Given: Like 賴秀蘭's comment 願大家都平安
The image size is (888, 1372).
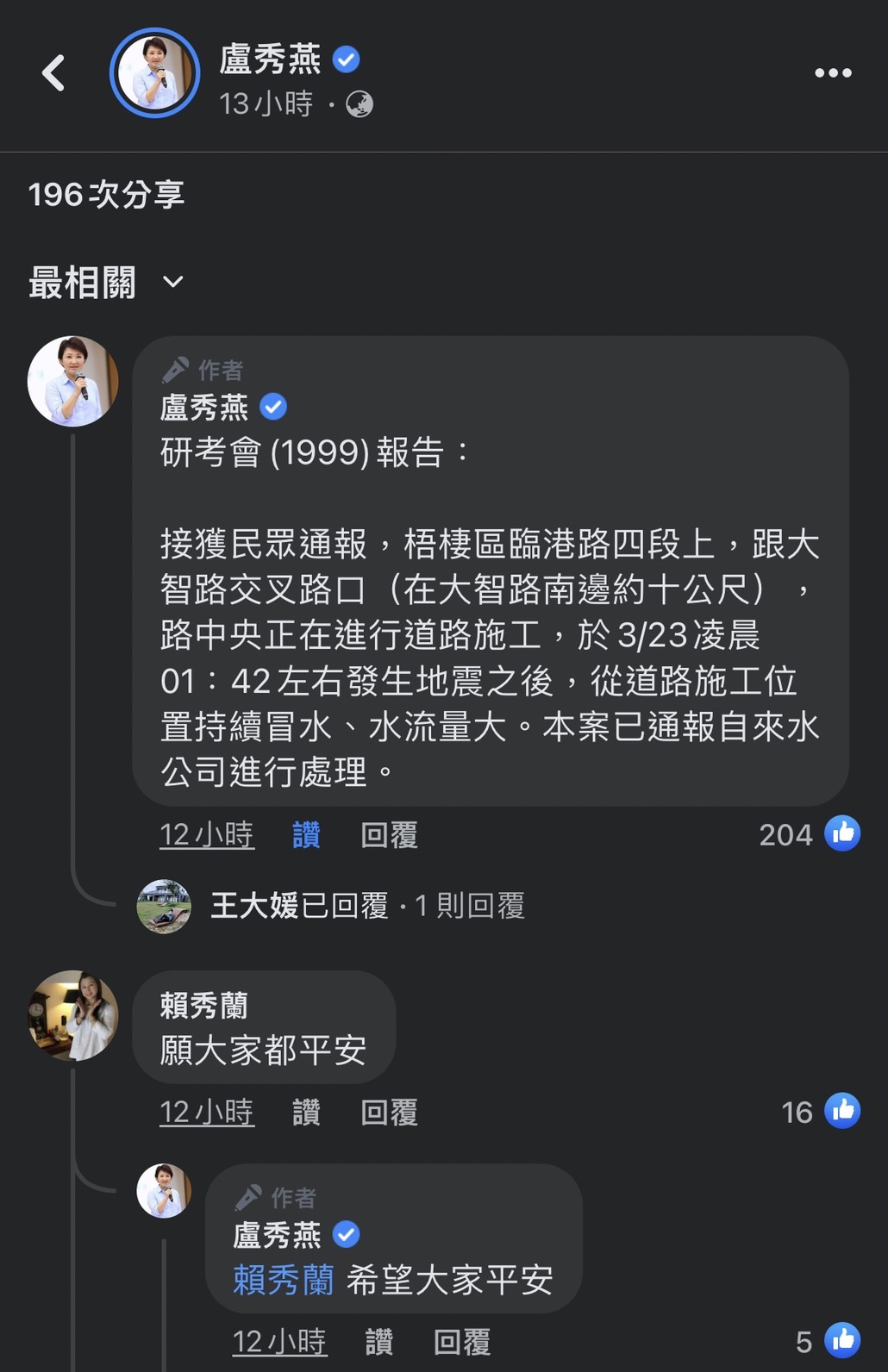Looking at the screenshot, I should click(306, 1113).
